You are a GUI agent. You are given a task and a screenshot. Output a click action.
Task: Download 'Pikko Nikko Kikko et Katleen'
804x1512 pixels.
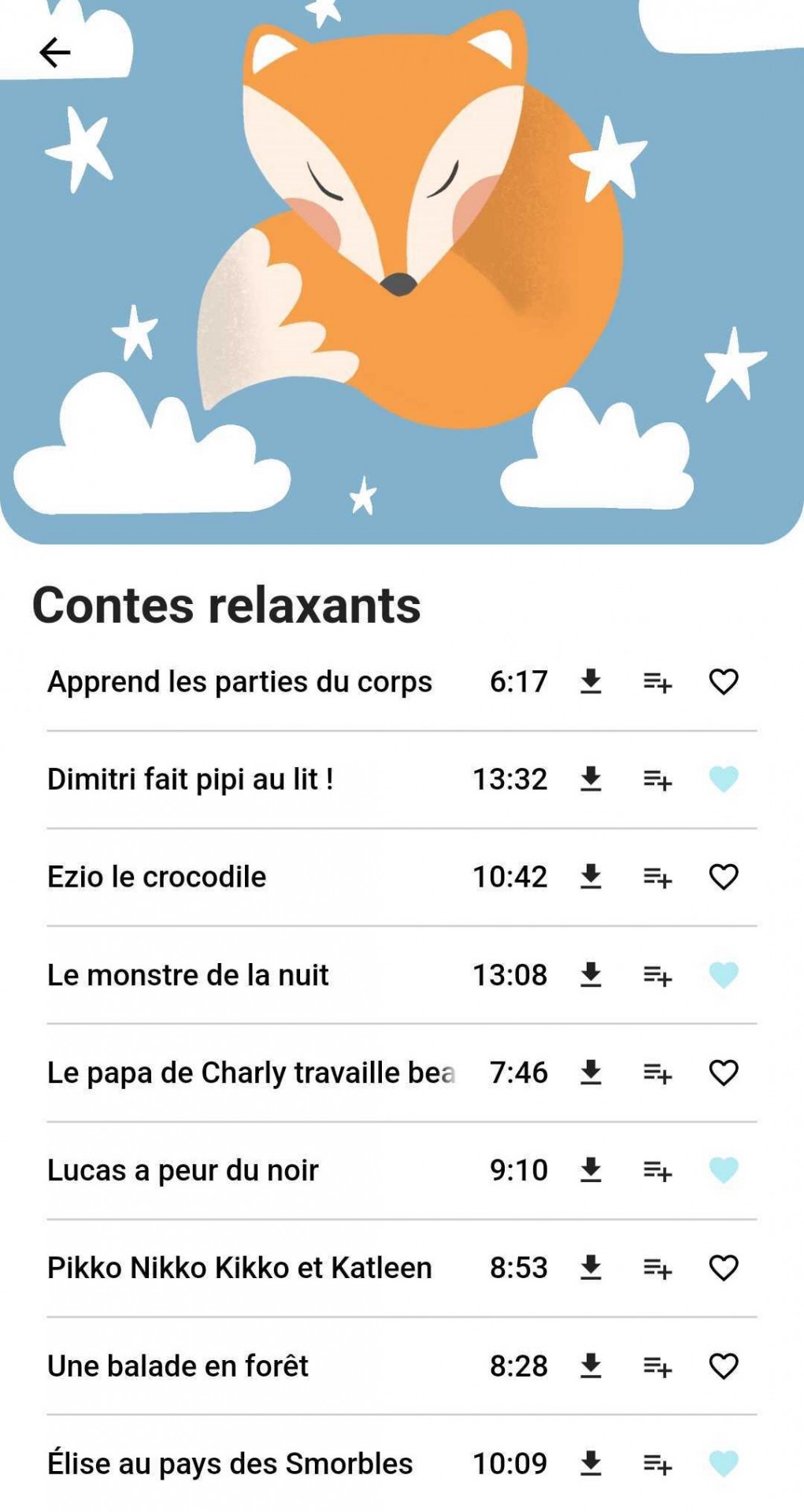[x=591, y=1269]
